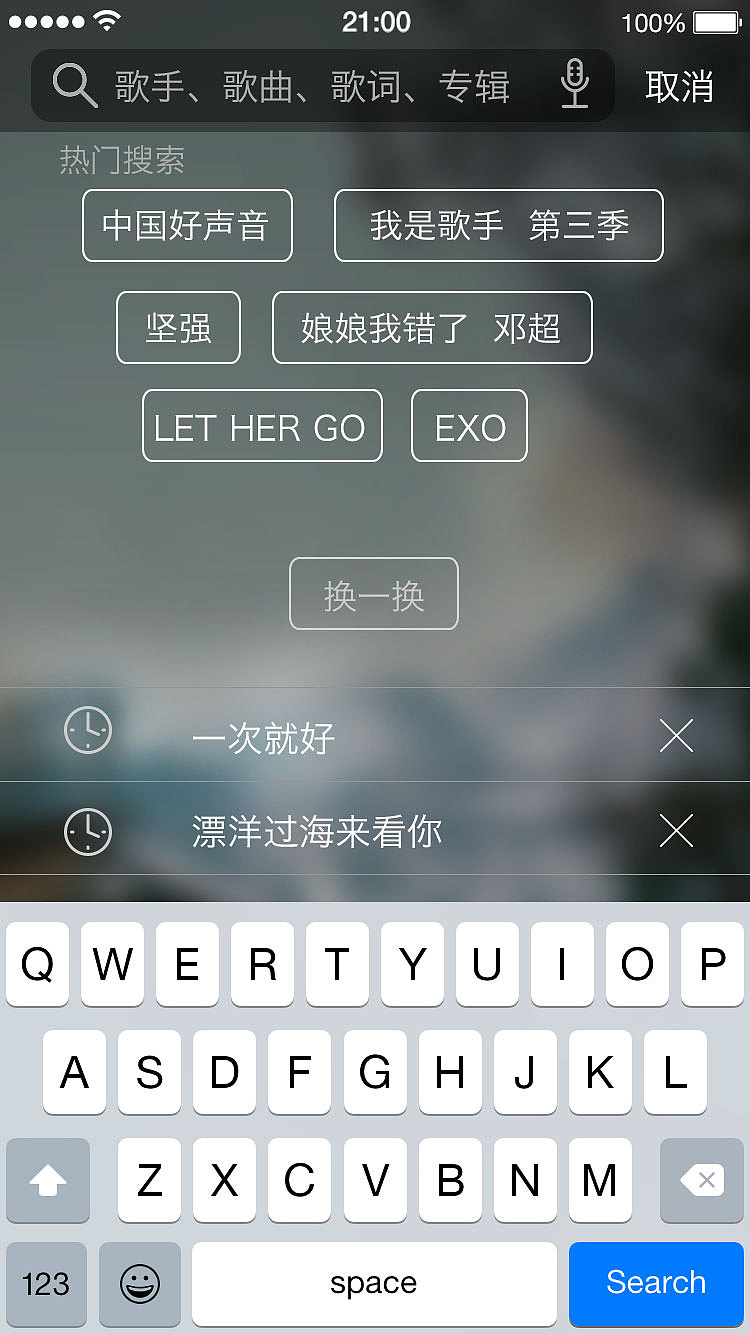Remove 漂洋过海来看你 from search history

(x=676, y=831)
